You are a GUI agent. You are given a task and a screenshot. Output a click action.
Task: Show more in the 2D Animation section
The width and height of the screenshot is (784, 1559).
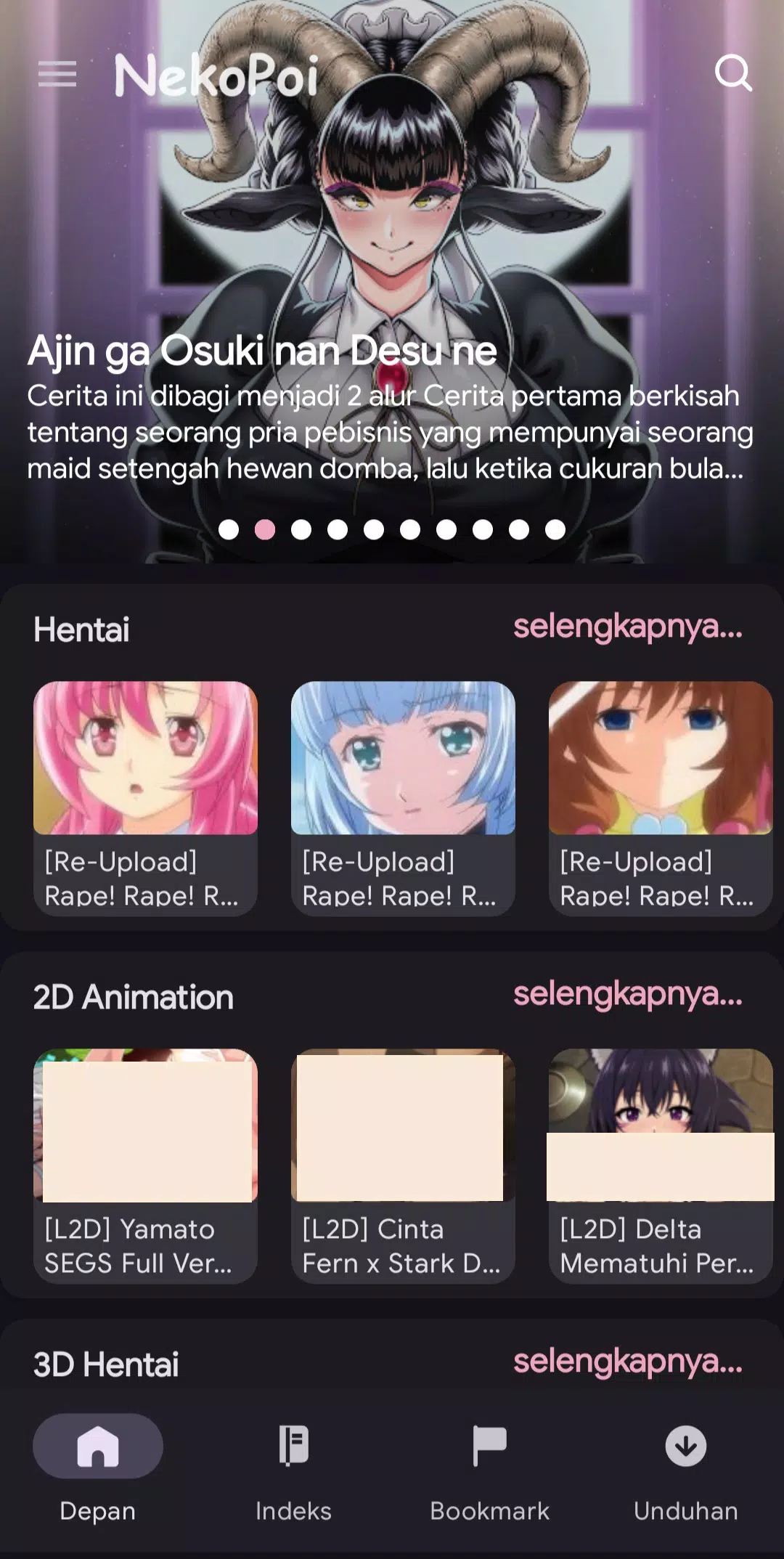click(627, 994)
